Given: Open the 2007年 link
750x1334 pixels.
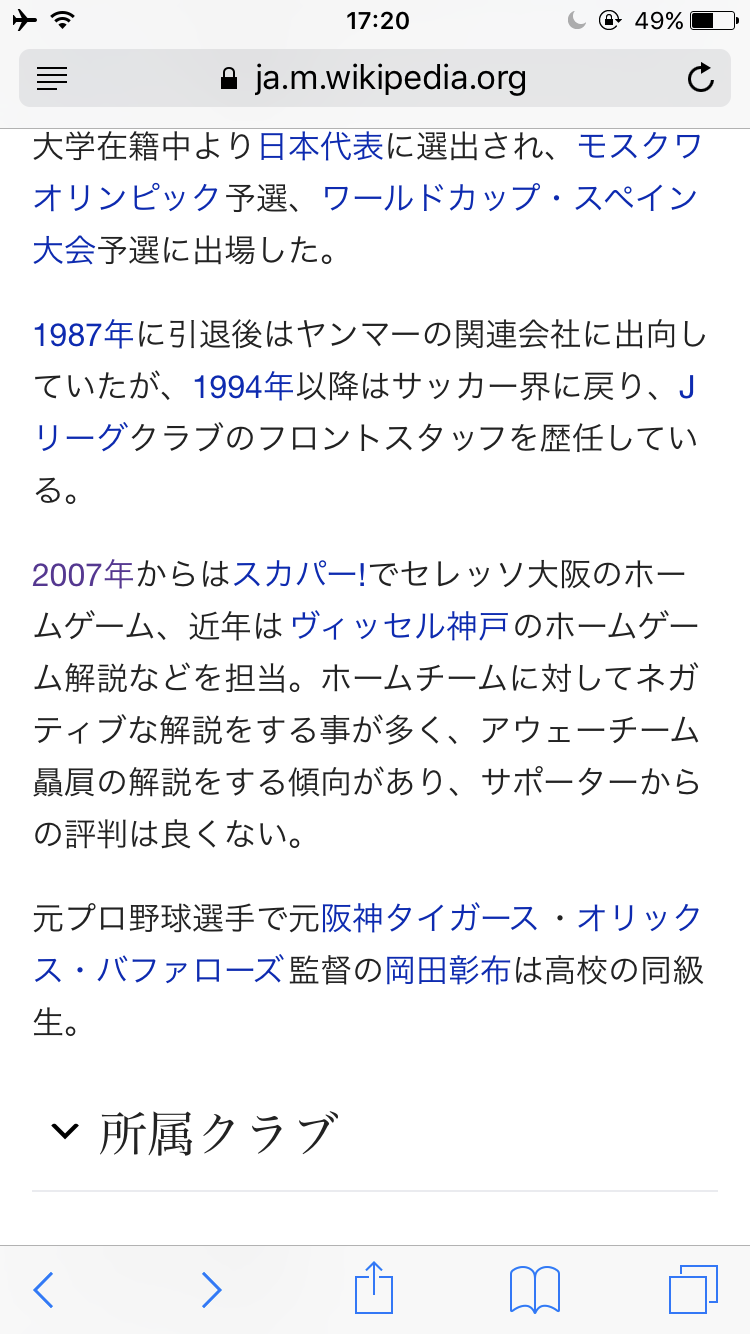Looking at the screenshot, I should (x=83, y=574).
